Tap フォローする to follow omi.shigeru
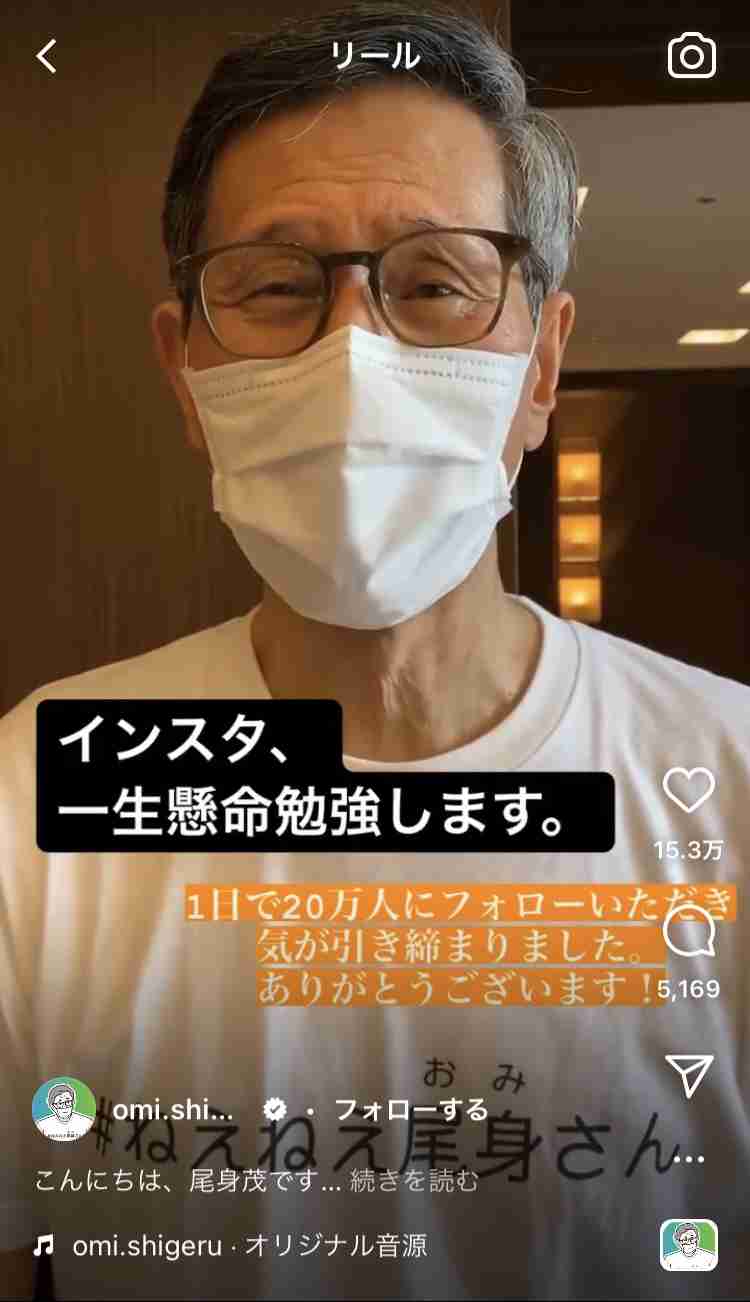 click(x=410, y=1109)
